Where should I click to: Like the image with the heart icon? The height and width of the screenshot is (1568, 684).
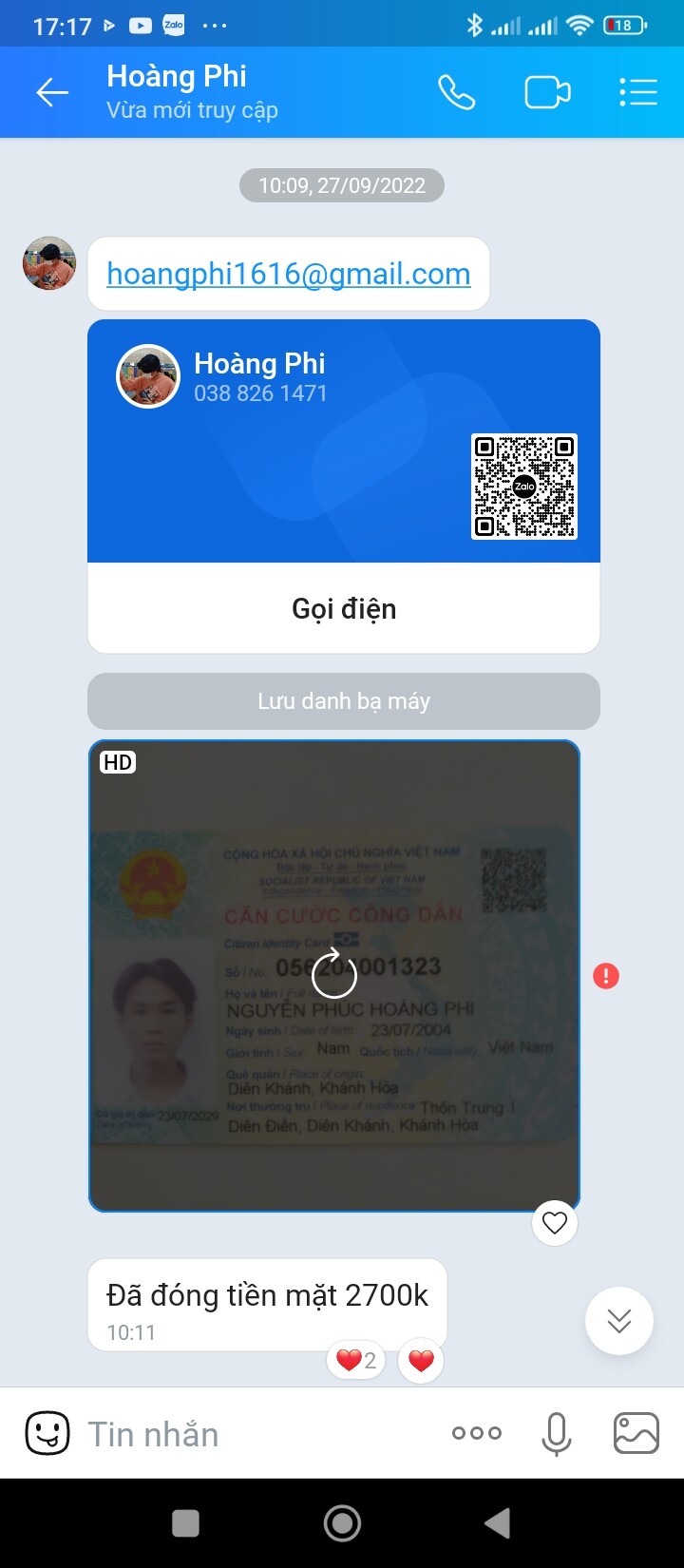(555, 1223)
